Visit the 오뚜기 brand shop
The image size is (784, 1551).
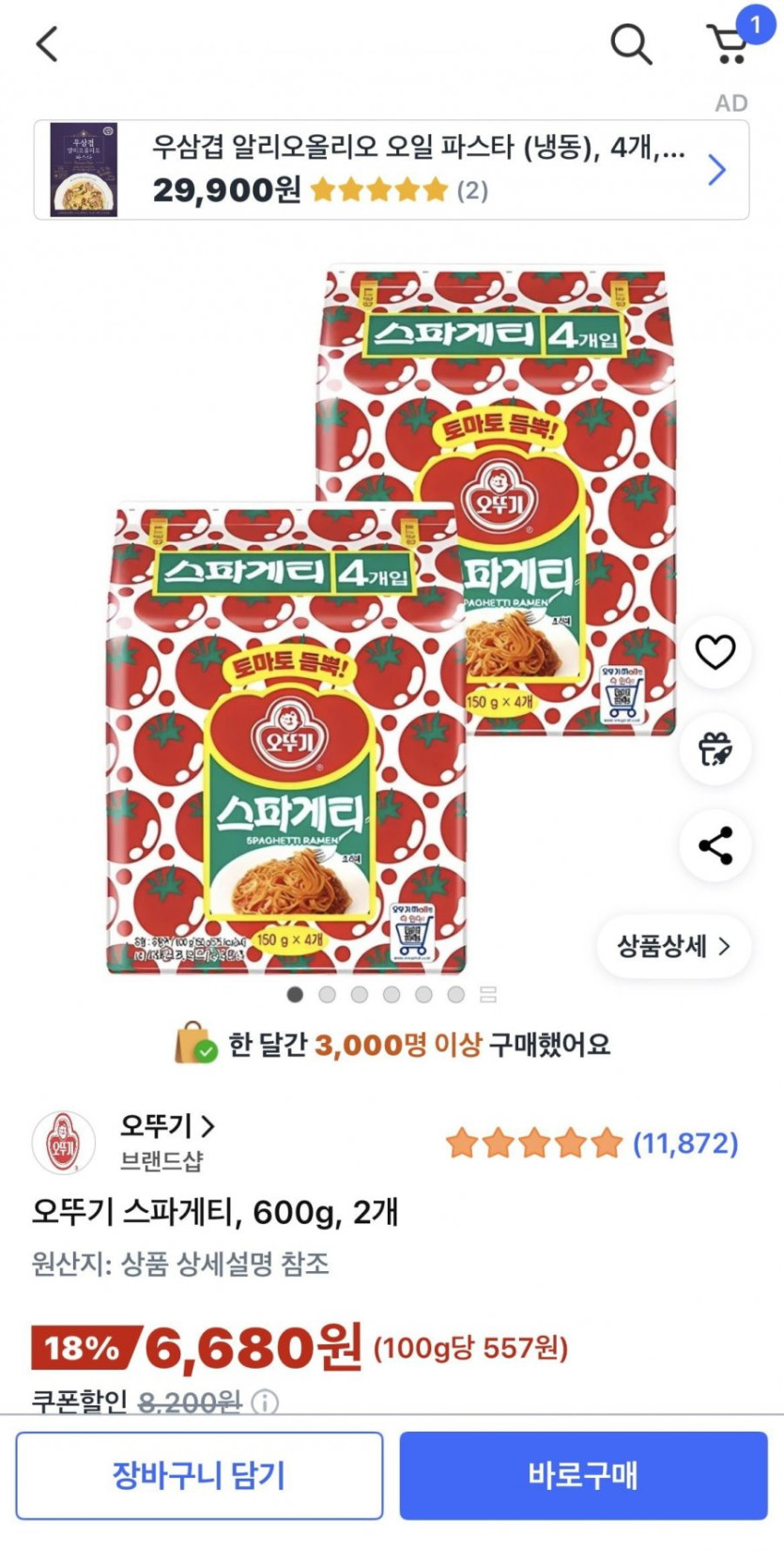point(167,1125)
